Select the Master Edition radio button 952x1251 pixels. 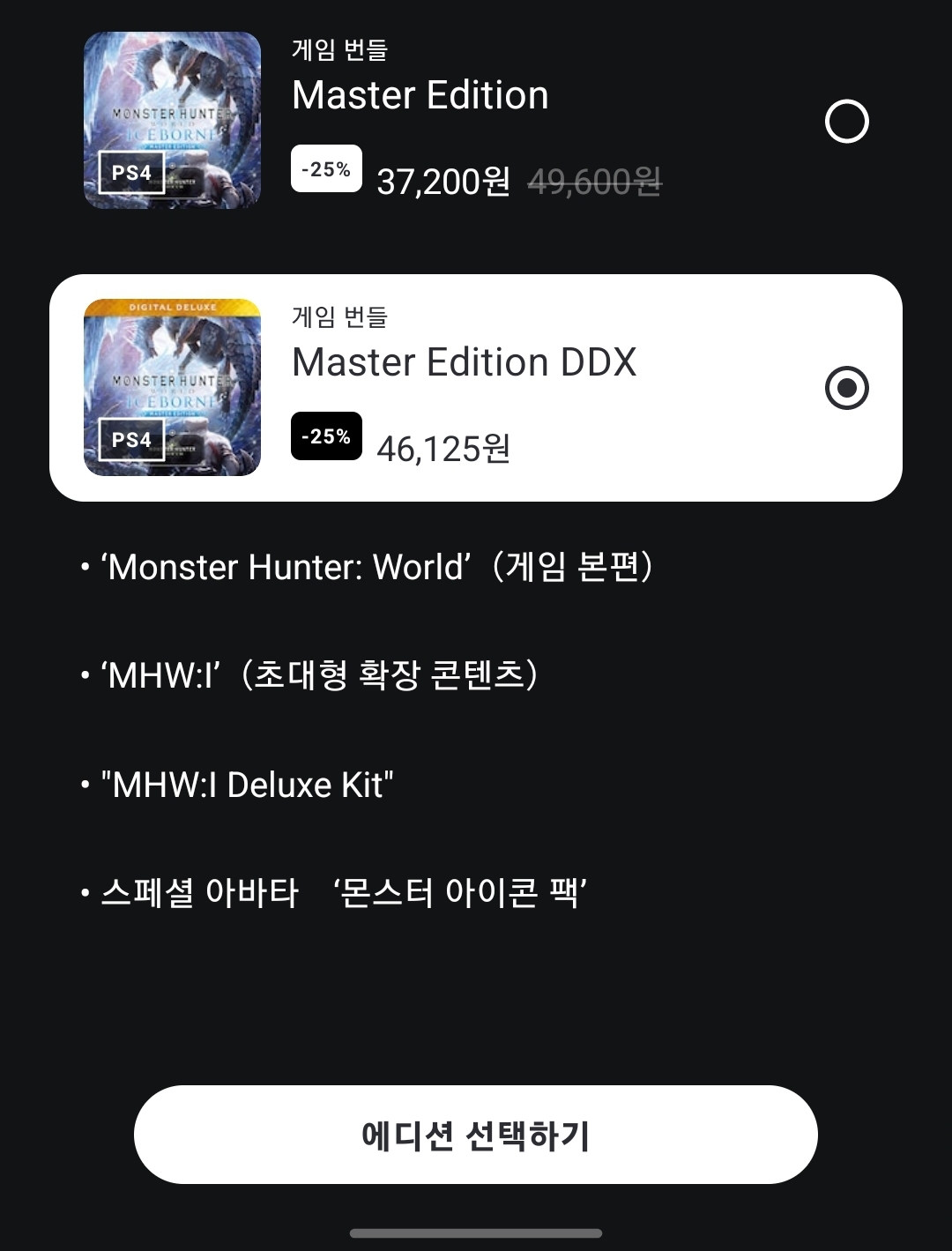coord(846,122)
